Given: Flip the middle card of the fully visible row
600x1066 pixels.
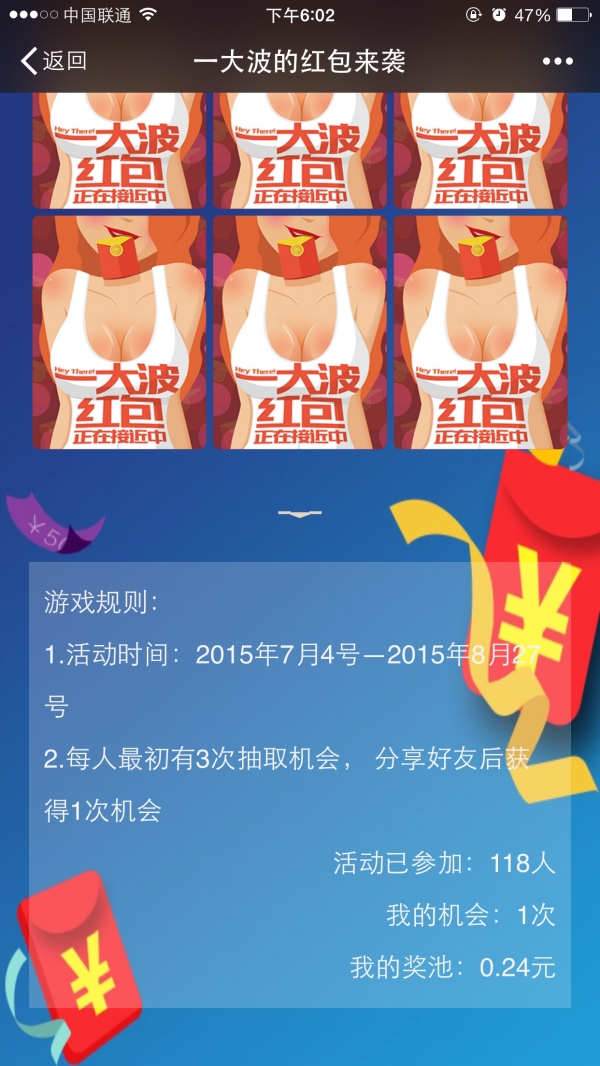Looking at the screenshot, I should click(300, 333).
